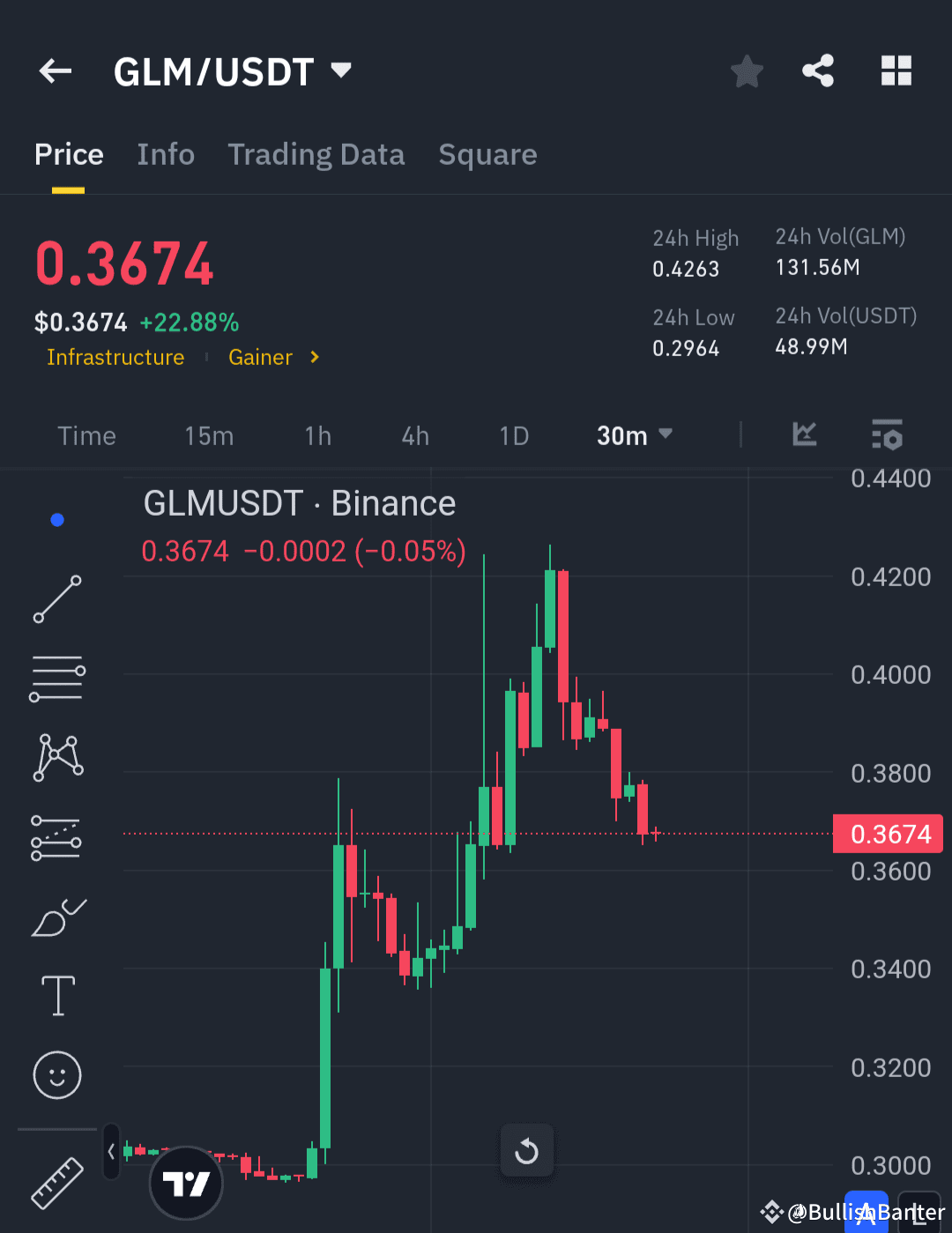Click the chart refresh button
Viewport: 952px width, 1233px height.
[527, 1150]
